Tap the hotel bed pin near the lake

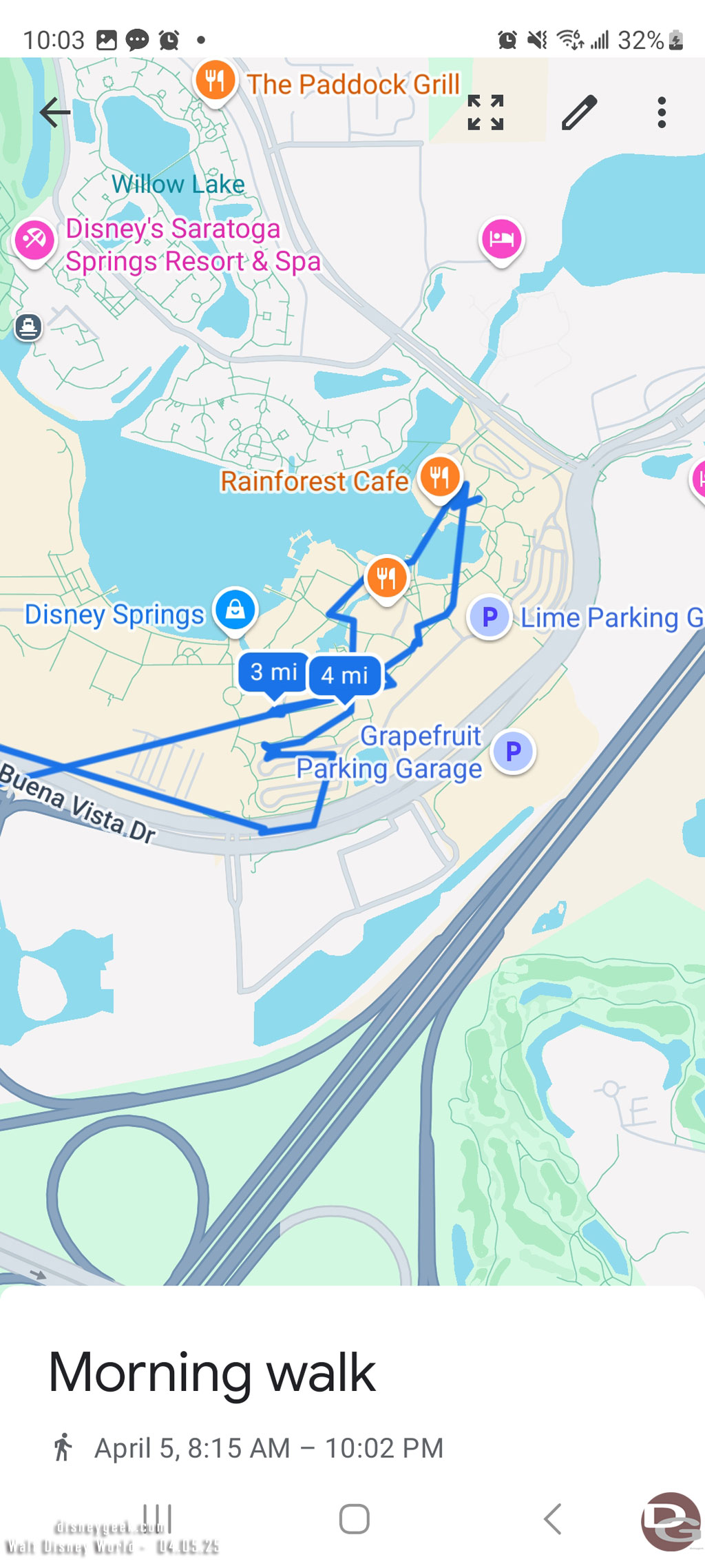coord(501,239)
